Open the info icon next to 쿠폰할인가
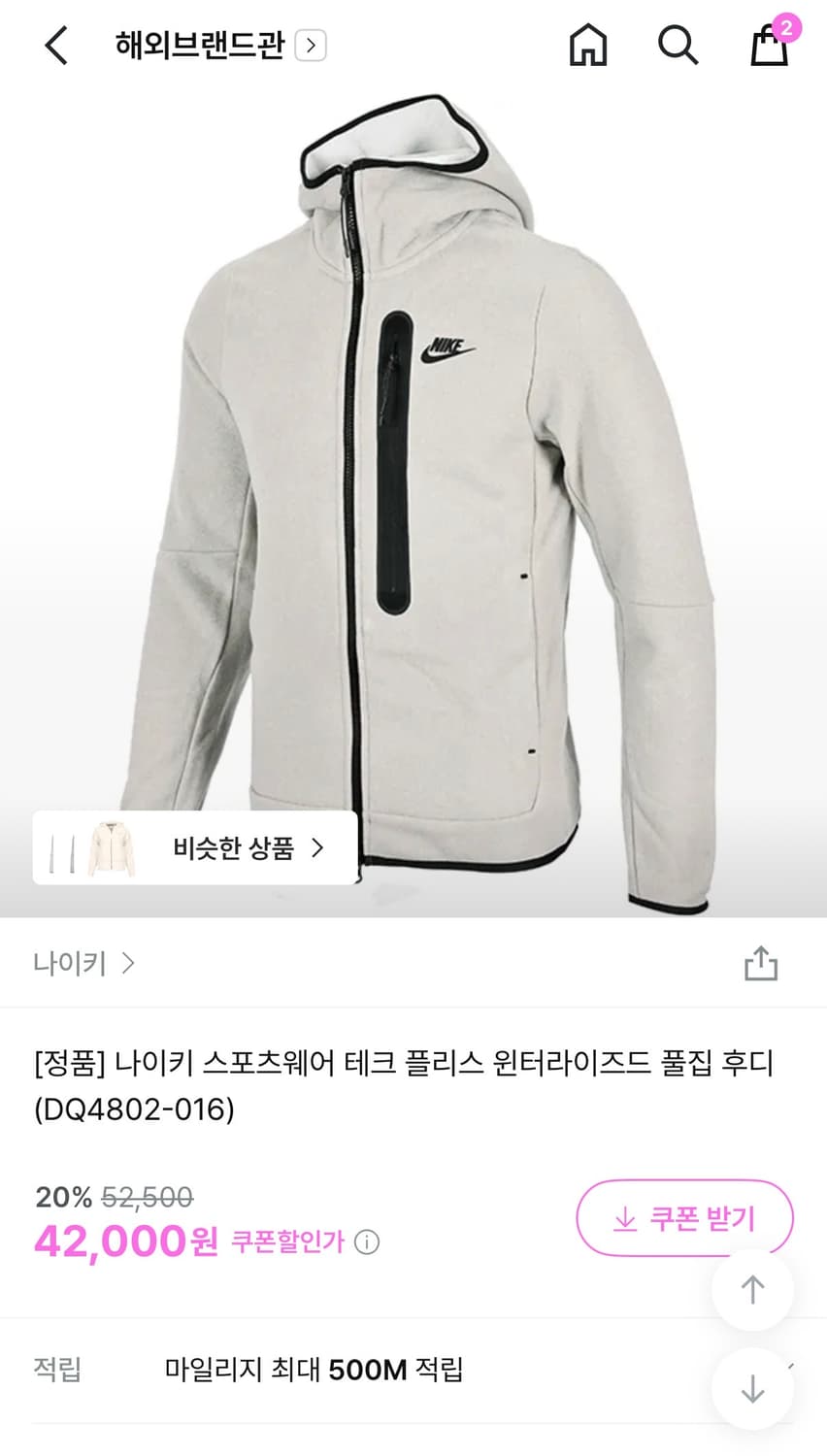This screenshot has height=1456, width=827. pyautogui.click(x=365, y=1242)
